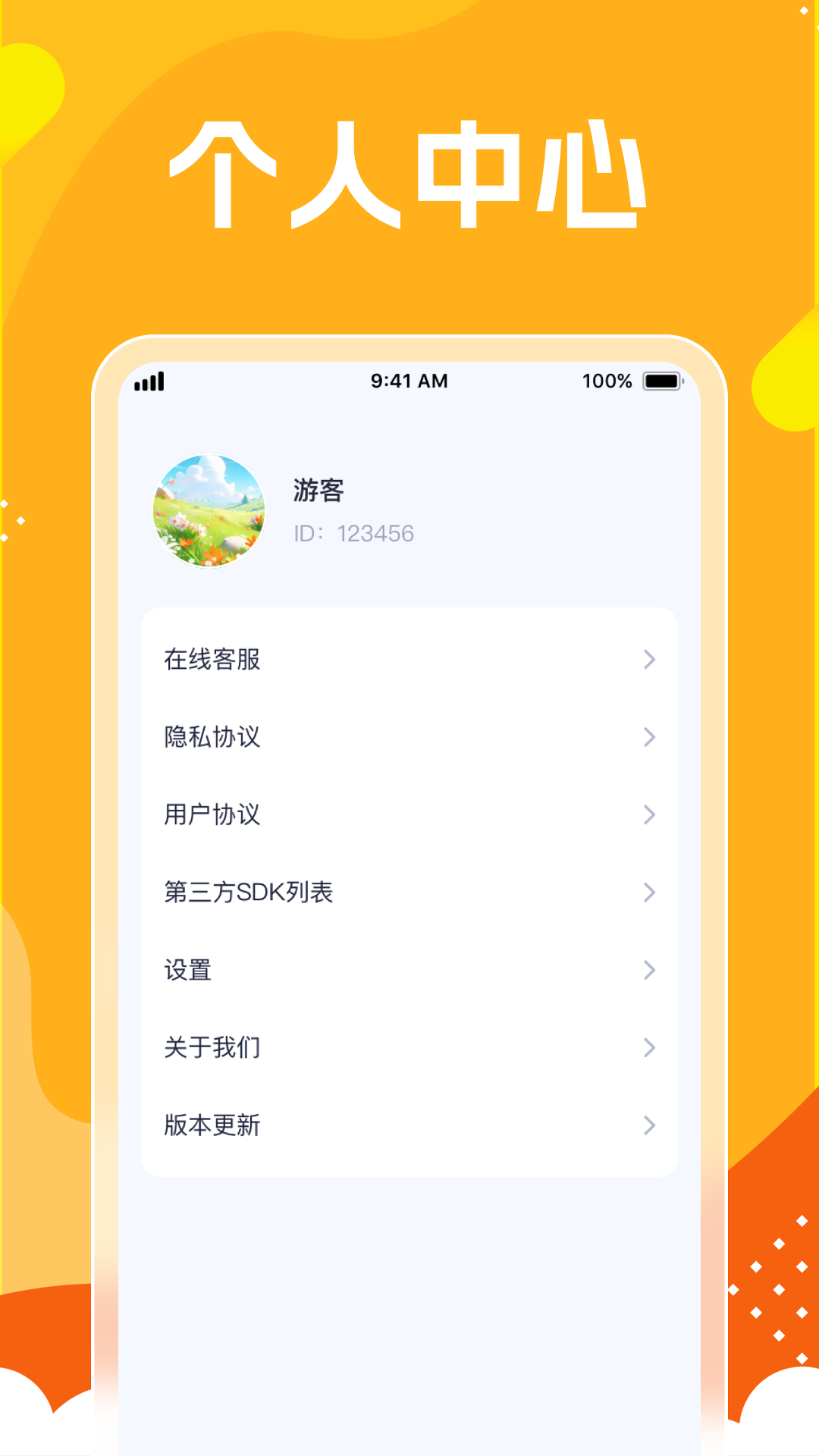Click the 9:41 AM clock display
Image resolution: width=819 pixels, height=1456 pixels.
[408, 381]
